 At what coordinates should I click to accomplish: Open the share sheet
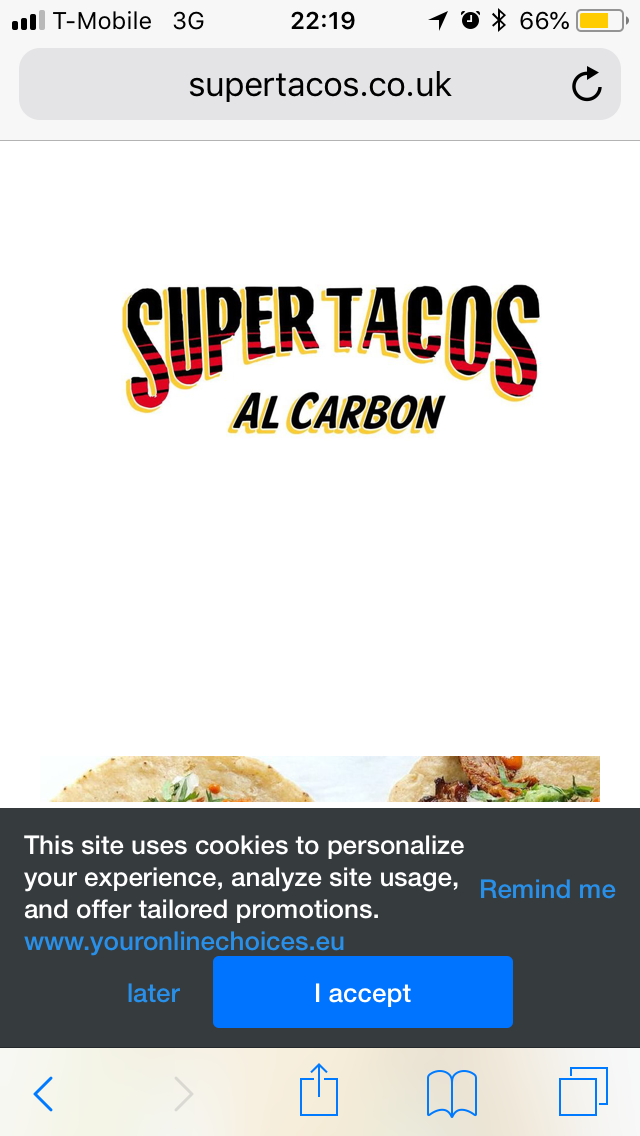point(319,1089)
